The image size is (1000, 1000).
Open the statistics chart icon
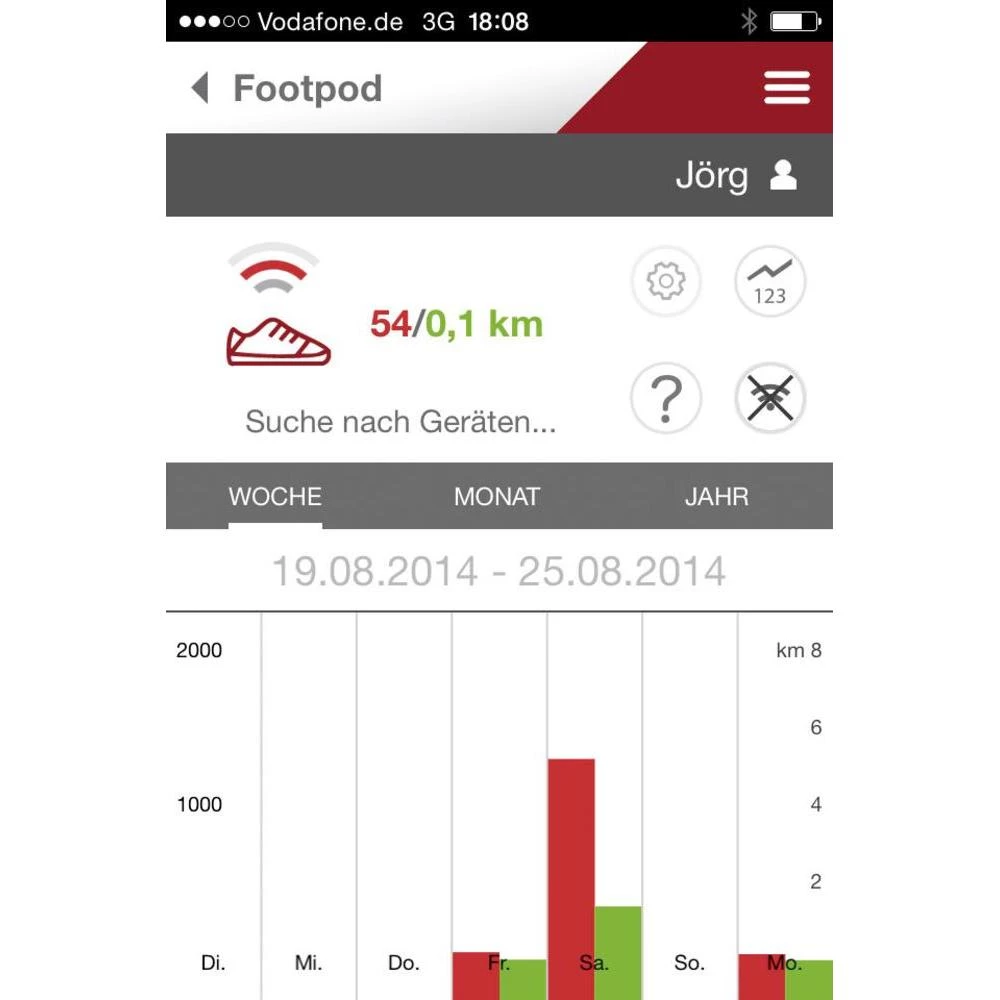click(x=770, y=282)
